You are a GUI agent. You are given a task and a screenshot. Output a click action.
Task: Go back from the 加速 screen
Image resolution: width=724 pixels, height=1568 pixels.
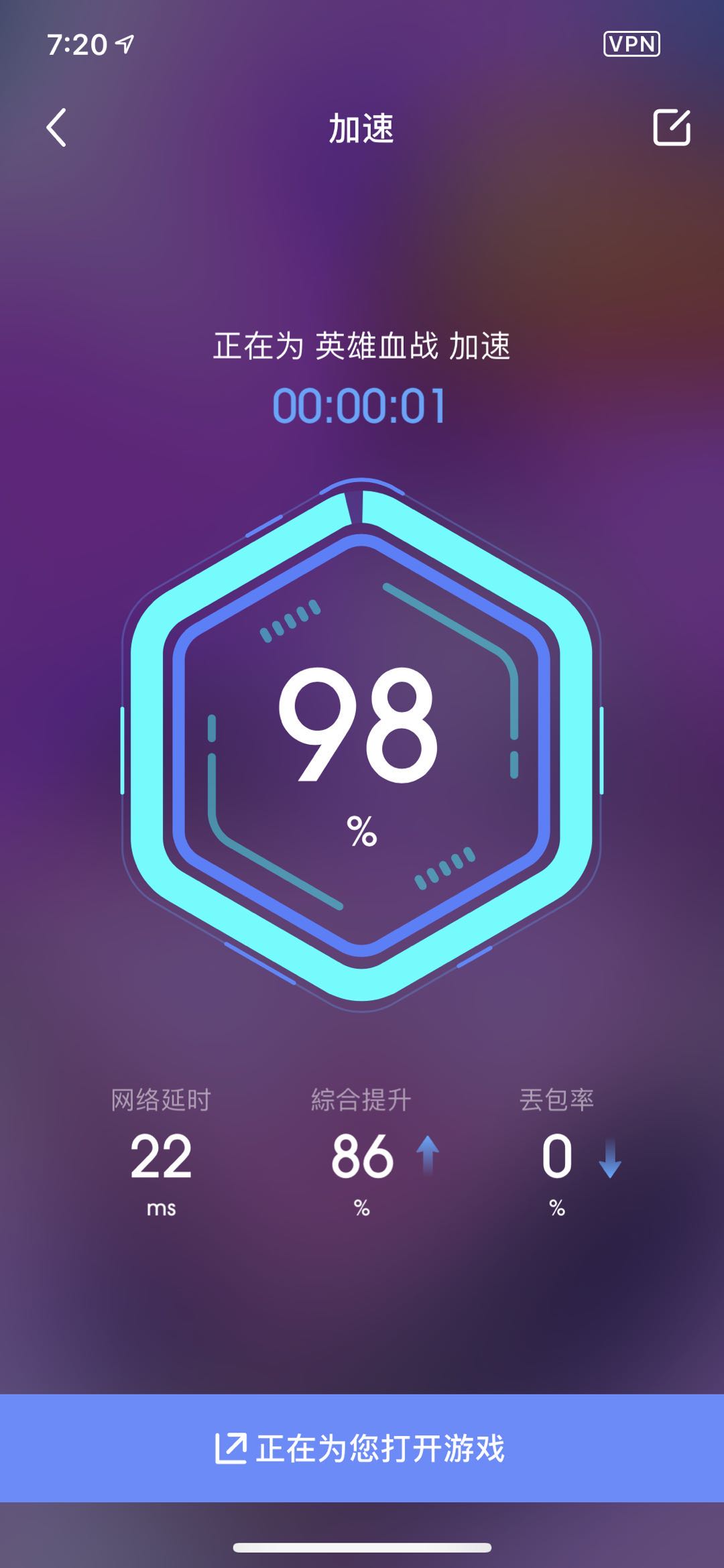click(56, 127)
